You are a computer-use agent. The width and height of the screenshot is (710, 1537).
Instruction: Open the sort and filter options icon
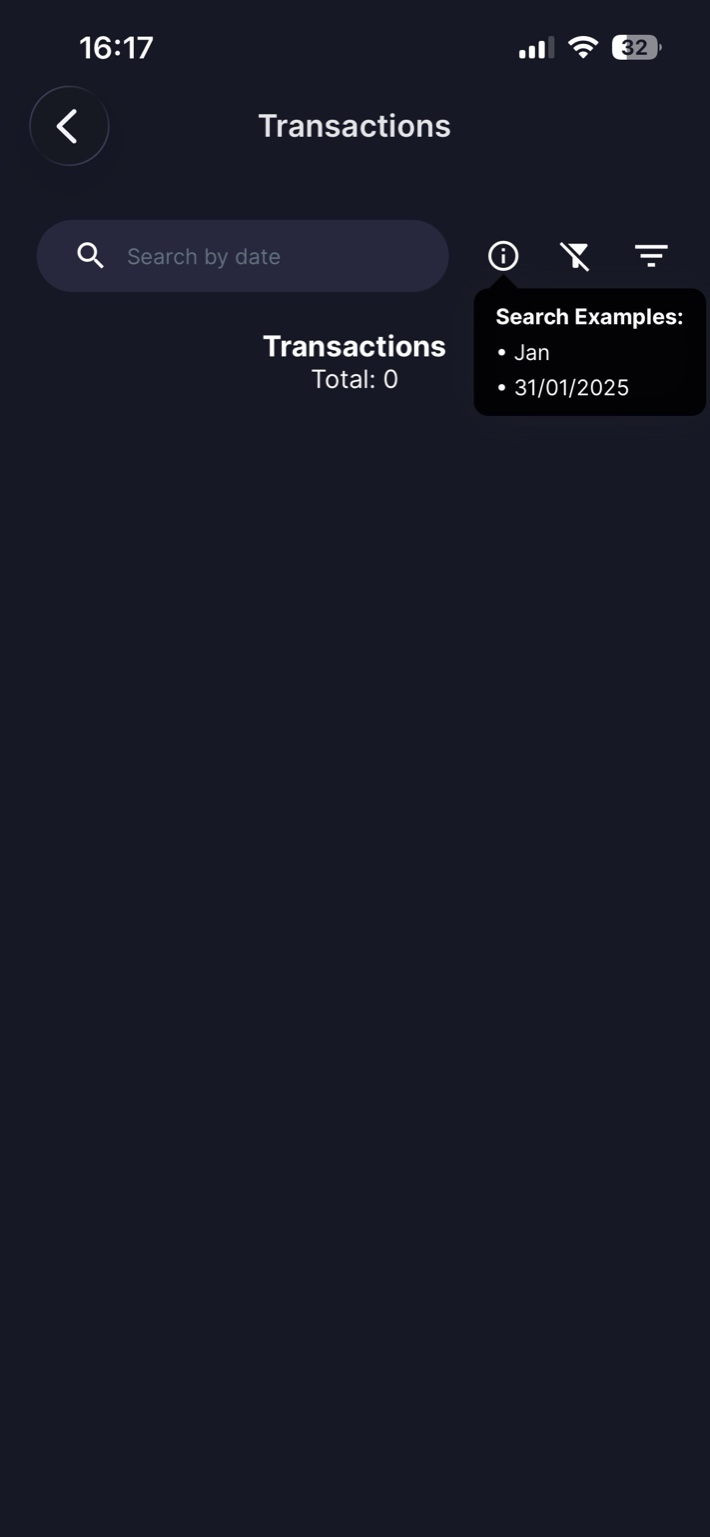point(651,256)
